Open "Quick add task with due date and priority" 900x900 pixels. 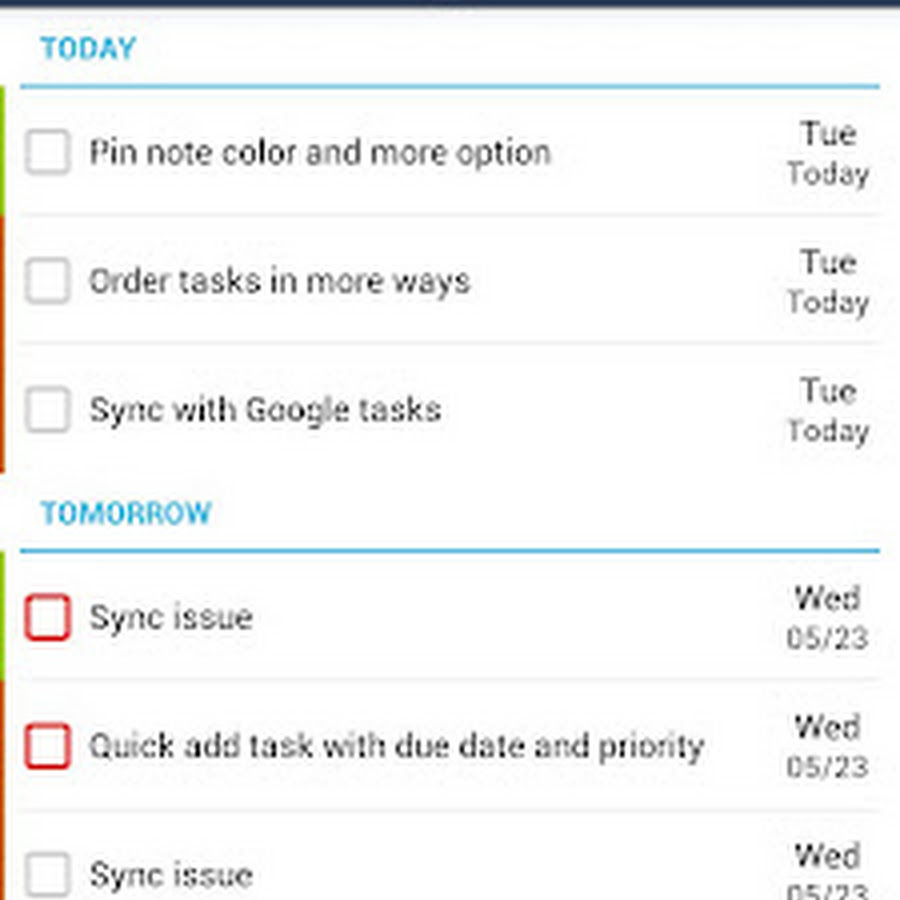pyautogui.click(x=396, y=746)
